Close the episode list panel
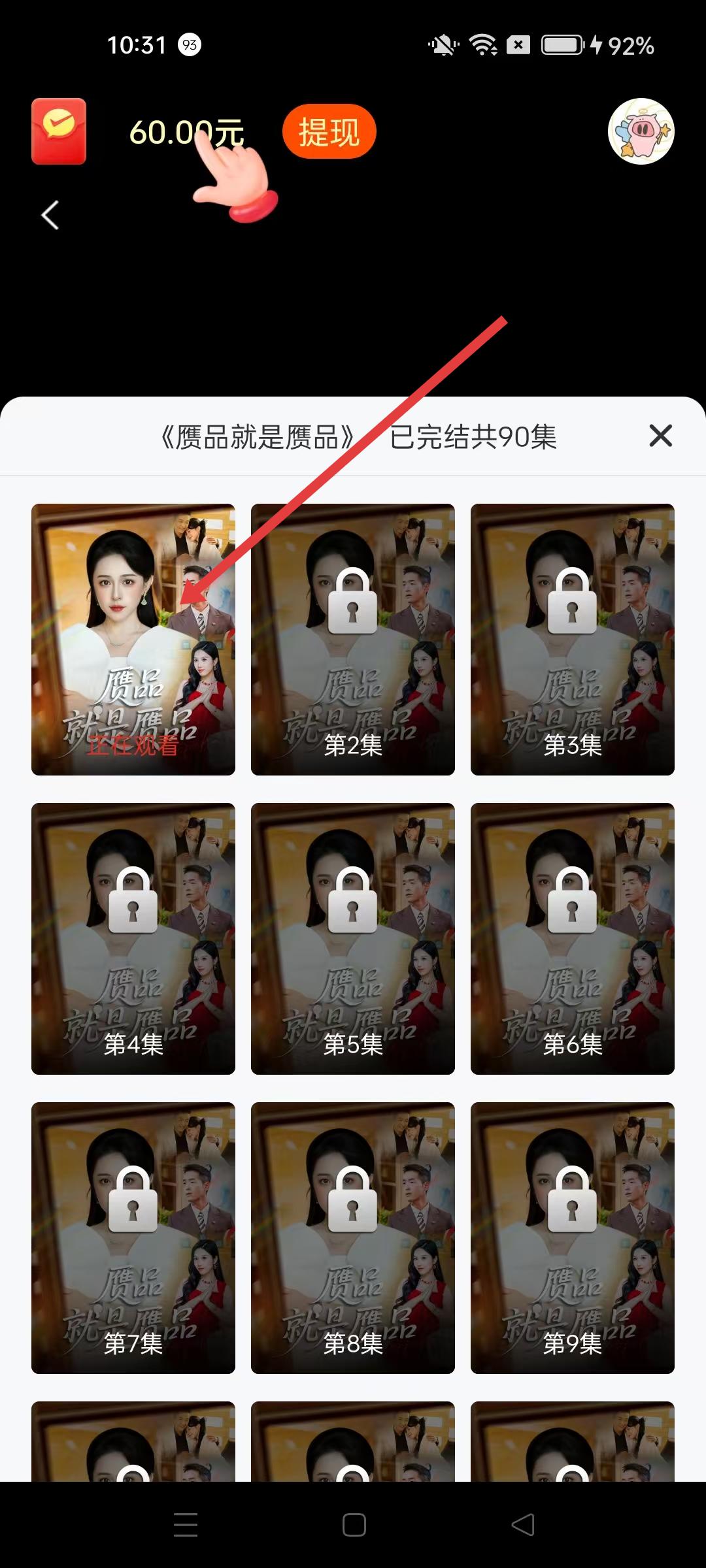The width and height of the screenshot is (706, 1568). [660, 436]
